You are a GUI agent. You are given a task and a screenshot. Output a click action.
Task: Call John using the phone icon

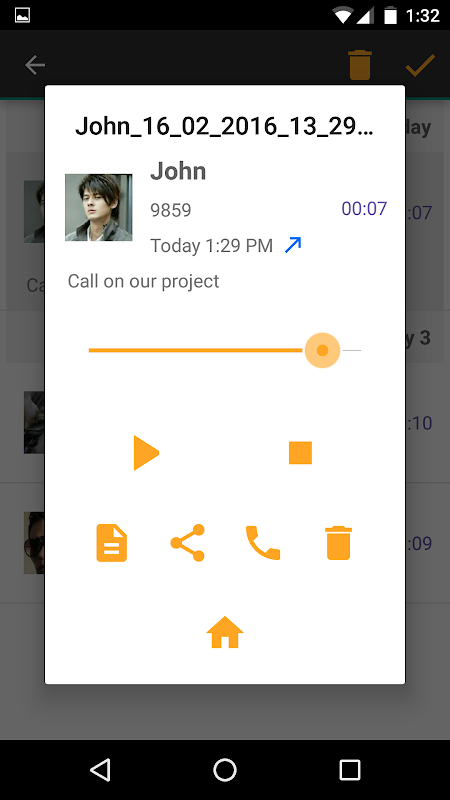(263, 543)
